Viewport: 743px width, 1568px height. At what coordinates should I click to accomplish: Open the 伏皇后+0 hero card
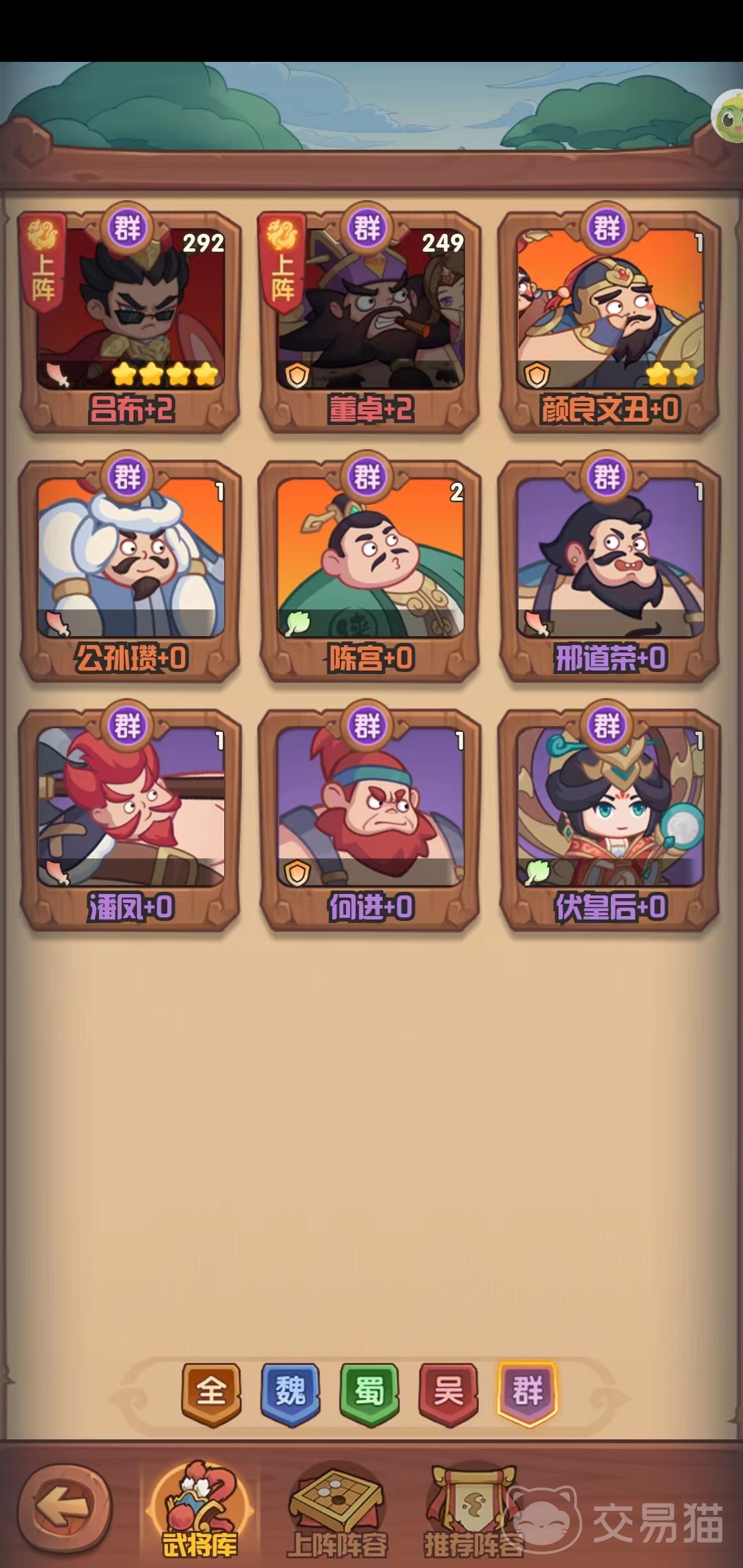(610, 818)
